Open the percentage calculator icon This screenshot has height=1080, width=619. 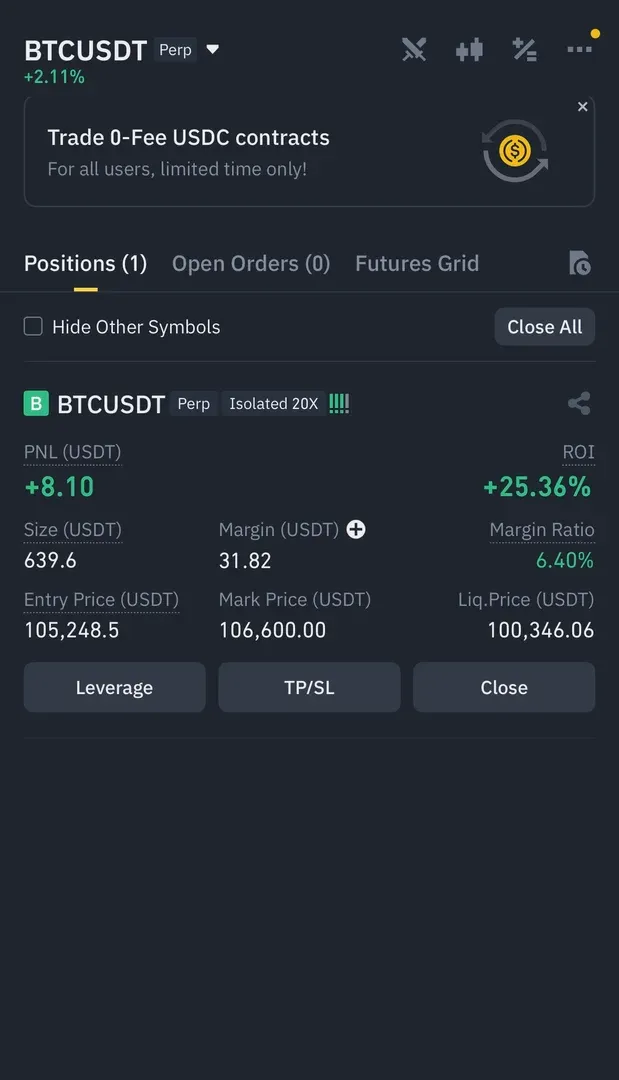point(524,50)
